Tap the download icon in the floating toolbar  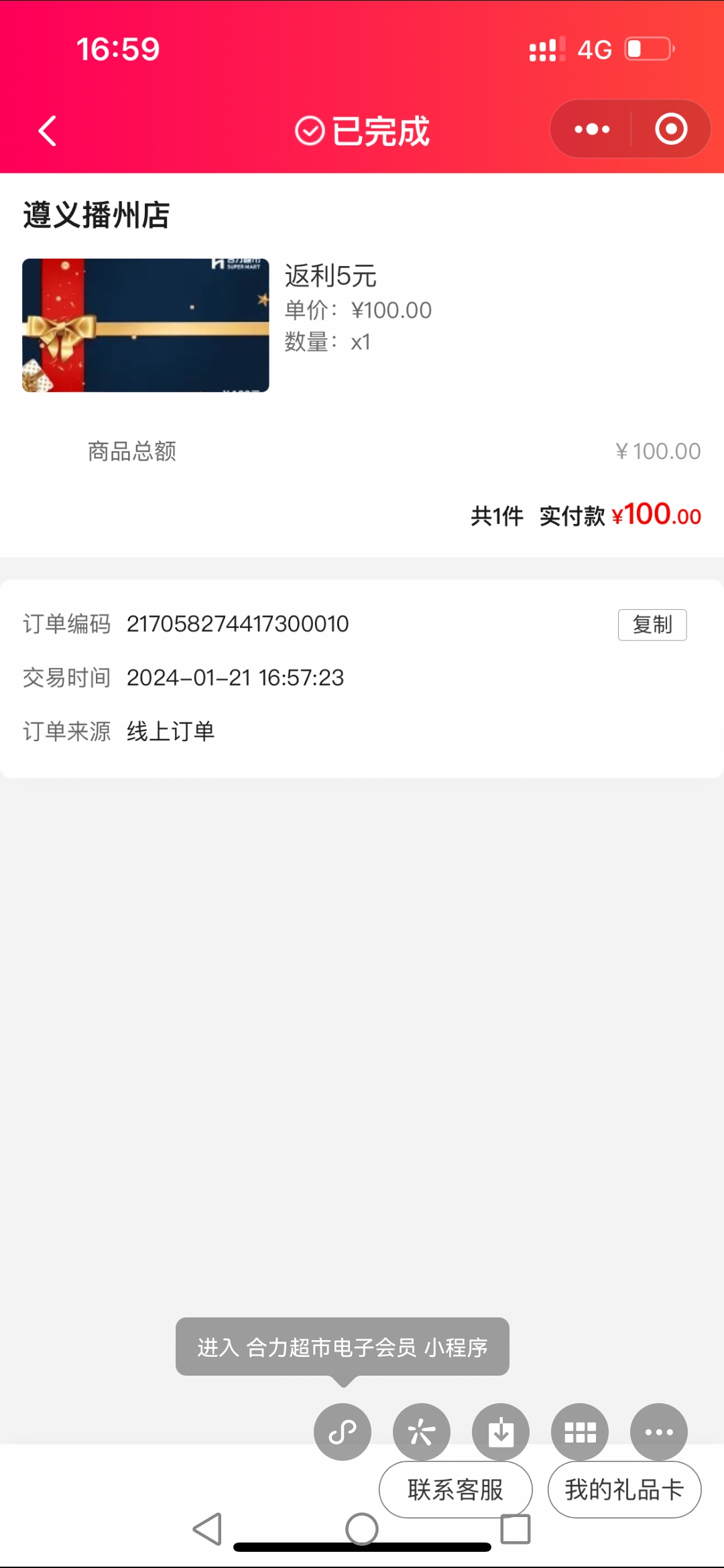501,1432
